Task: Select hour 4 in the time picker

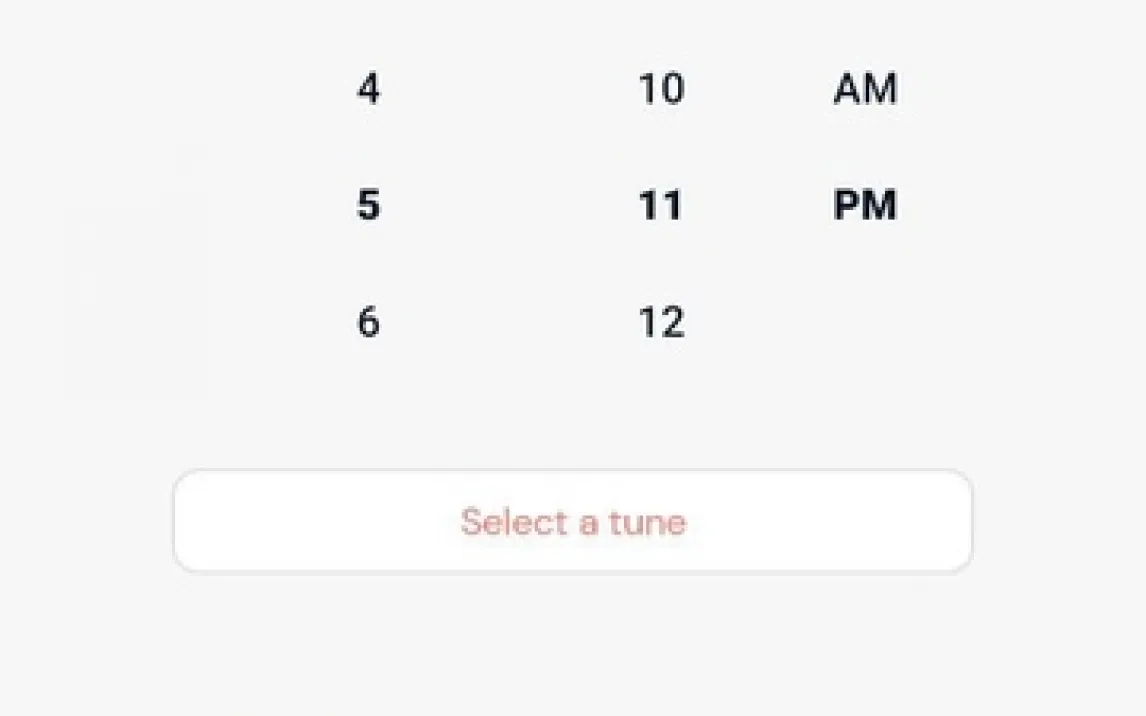Action: coord(368,90)
